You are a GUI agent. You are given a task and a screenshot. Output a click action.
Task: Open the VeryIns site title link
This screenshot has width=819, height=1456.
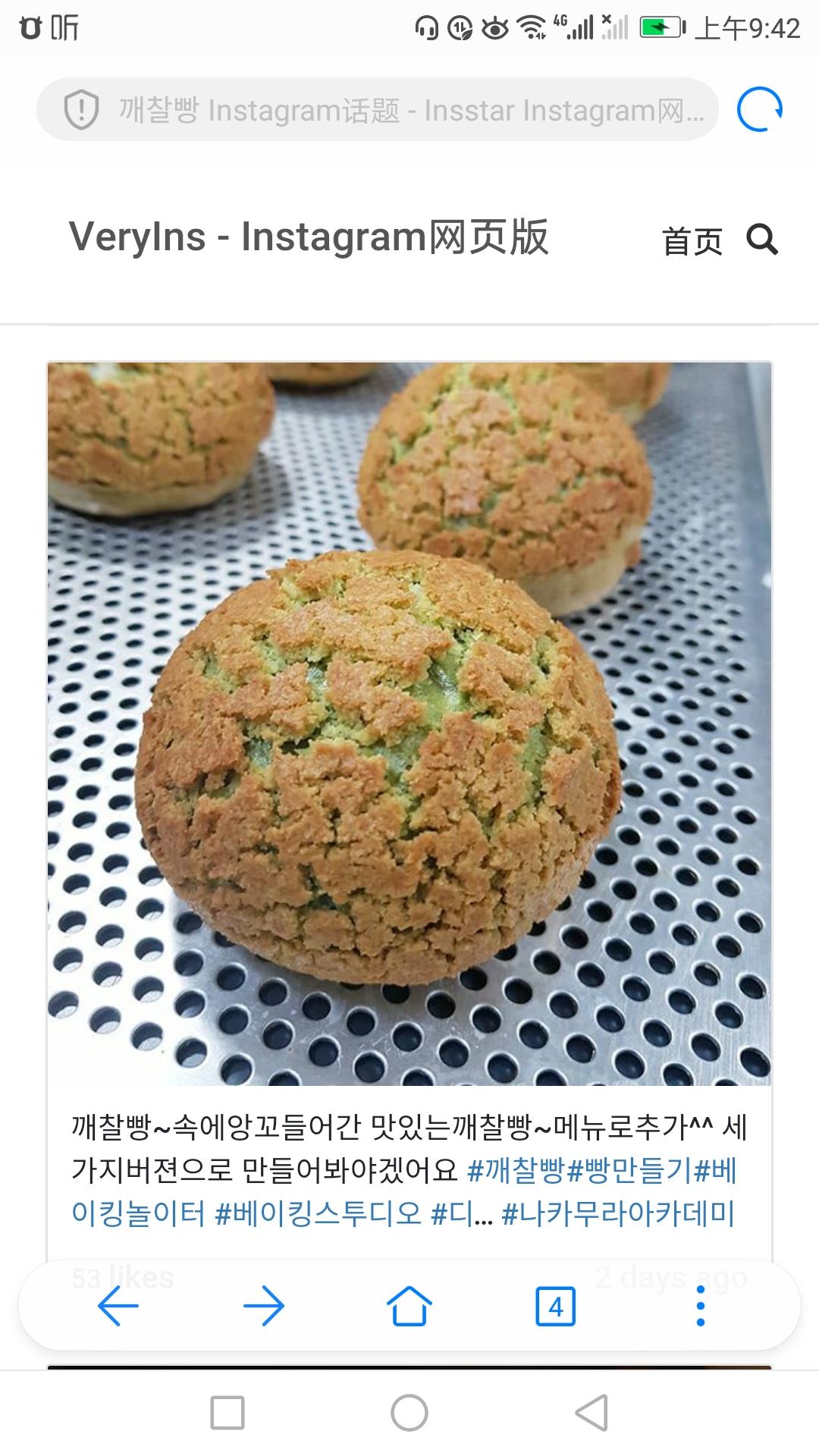point(309,237)
